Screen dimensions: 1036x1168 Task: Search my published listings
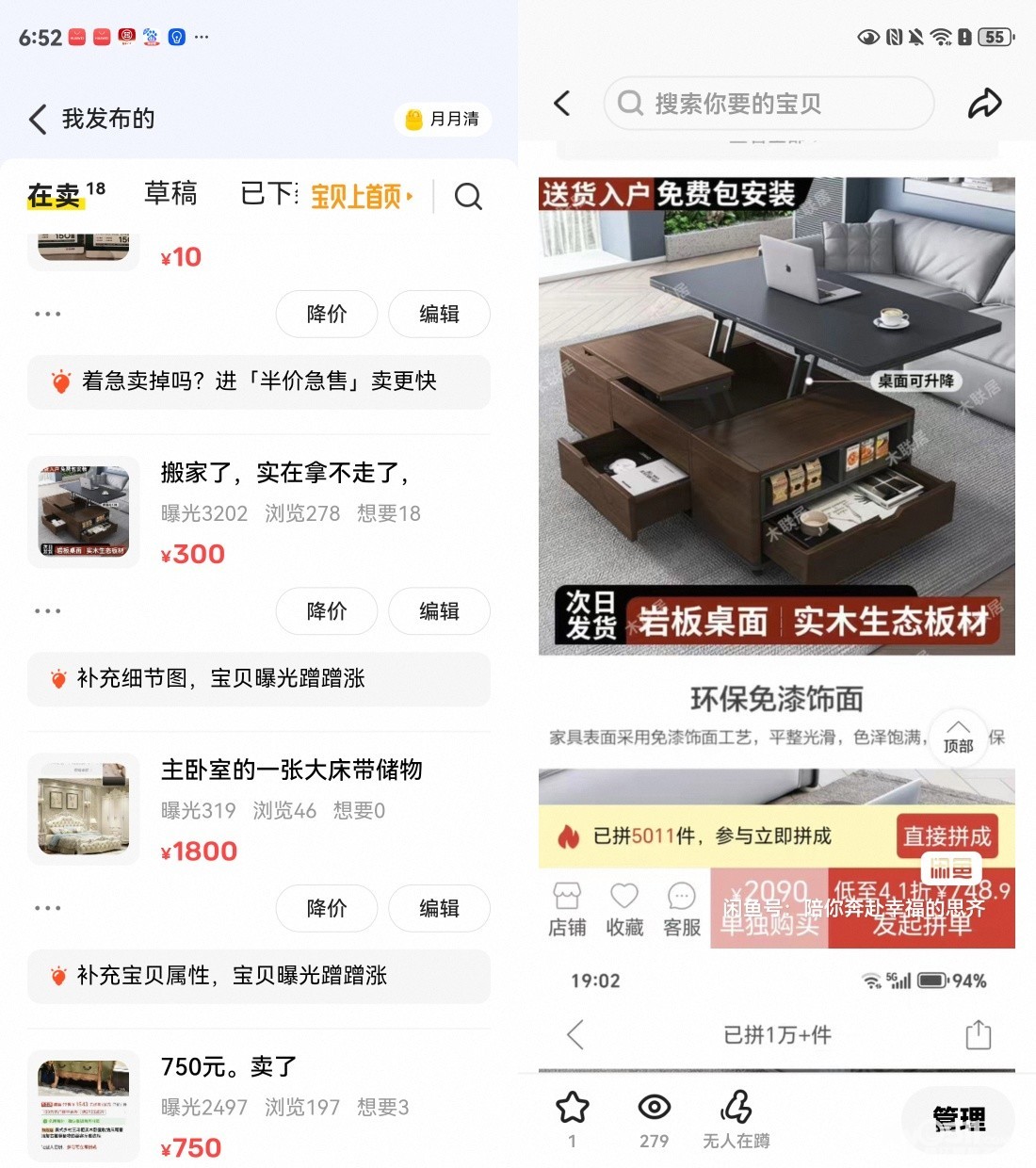pos(468,196)
